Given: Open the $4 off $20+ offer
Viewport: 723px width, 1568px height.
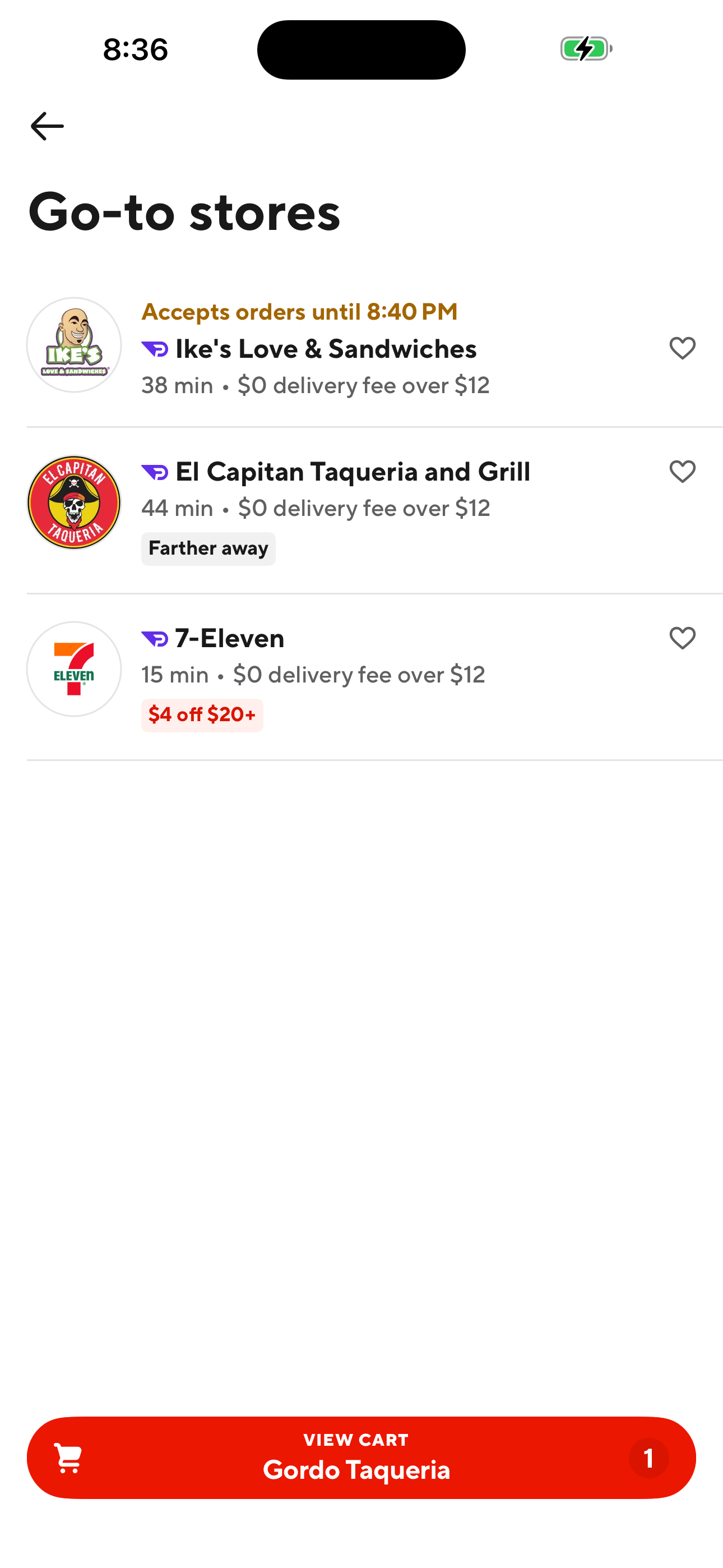Looking at the screenshot, I should 201,715.
